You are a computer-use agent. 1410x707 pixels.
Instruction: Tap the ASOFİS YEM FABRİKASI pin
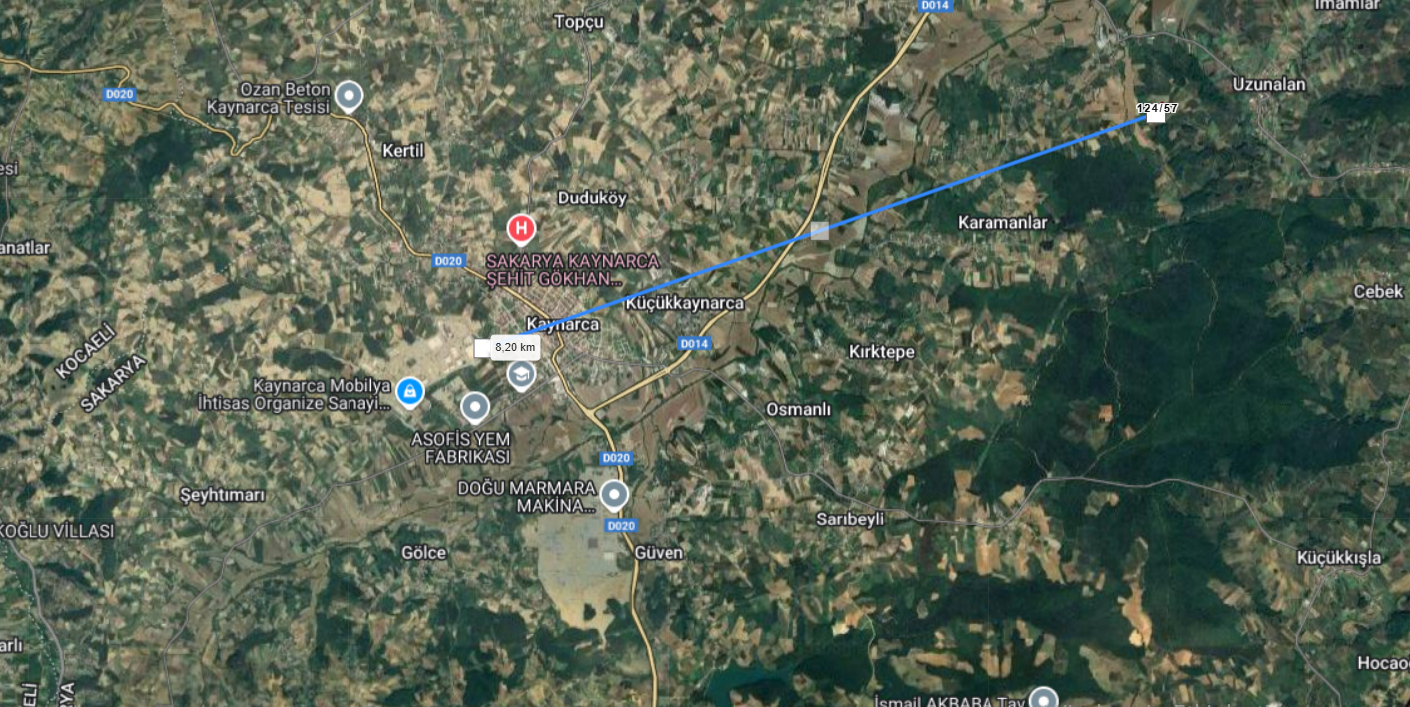474,407
